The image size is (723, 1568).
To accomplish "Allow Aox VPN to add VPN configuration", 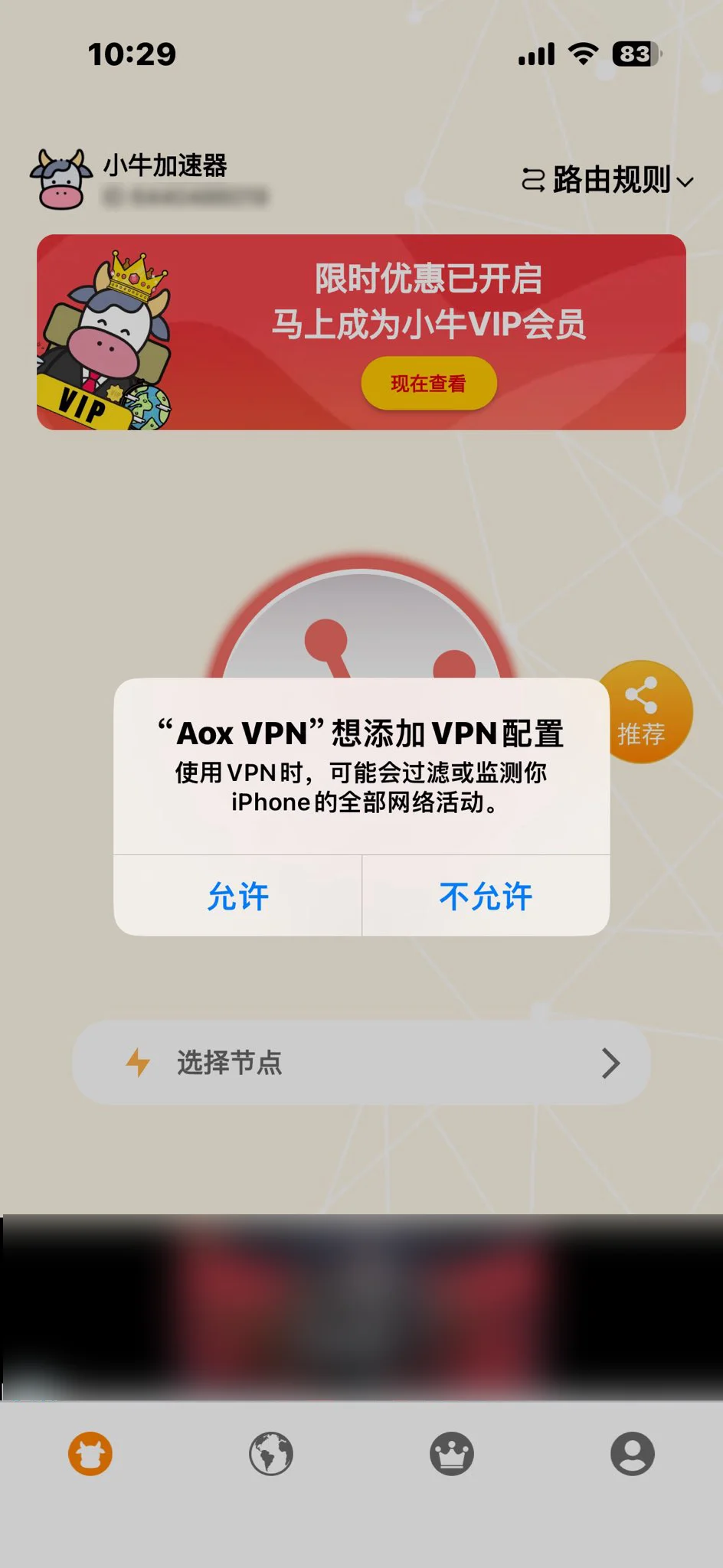I will point(237,896).
